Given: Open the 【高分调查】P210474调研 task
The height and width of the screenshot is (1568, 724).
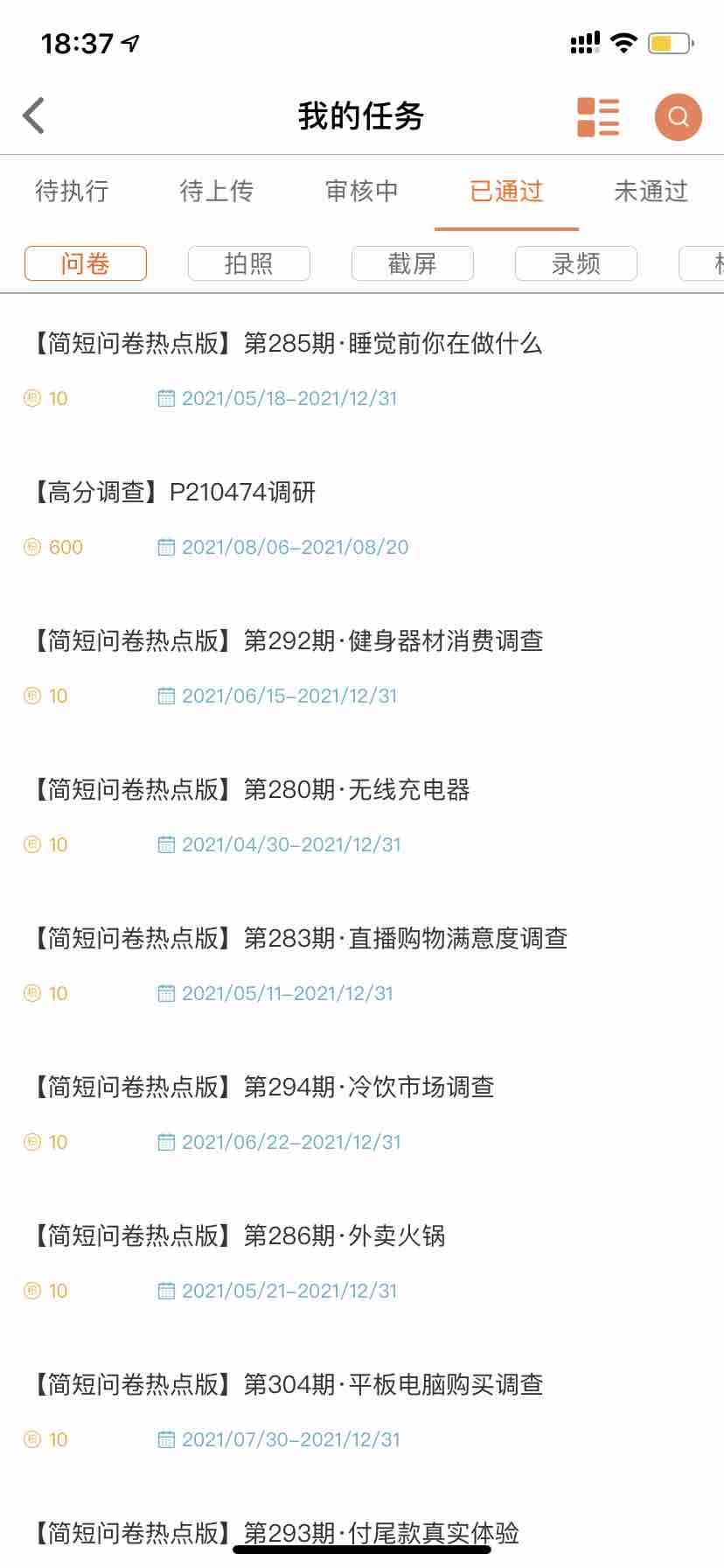Looking at the screenshot, I should [173, 493].
